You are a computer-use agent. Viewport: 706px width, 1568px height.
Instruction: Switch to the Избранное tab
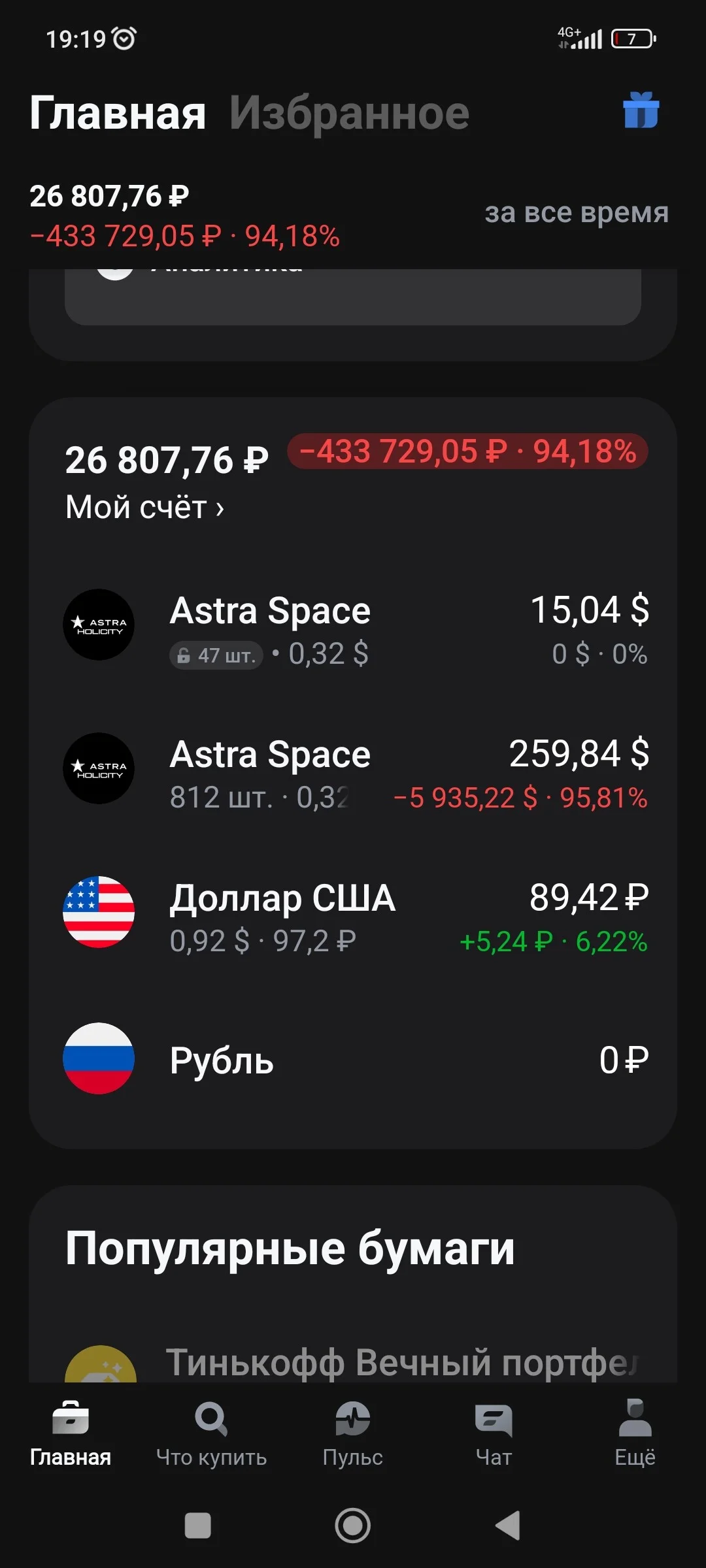tap(349, 113)
